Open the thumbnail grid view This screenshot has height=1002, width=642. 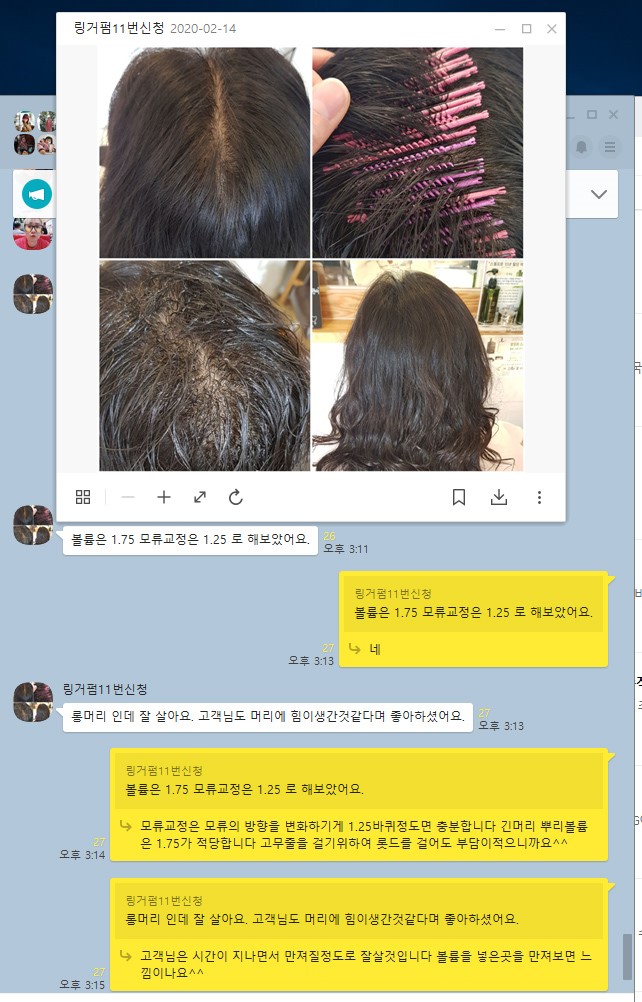pos(83,497)
